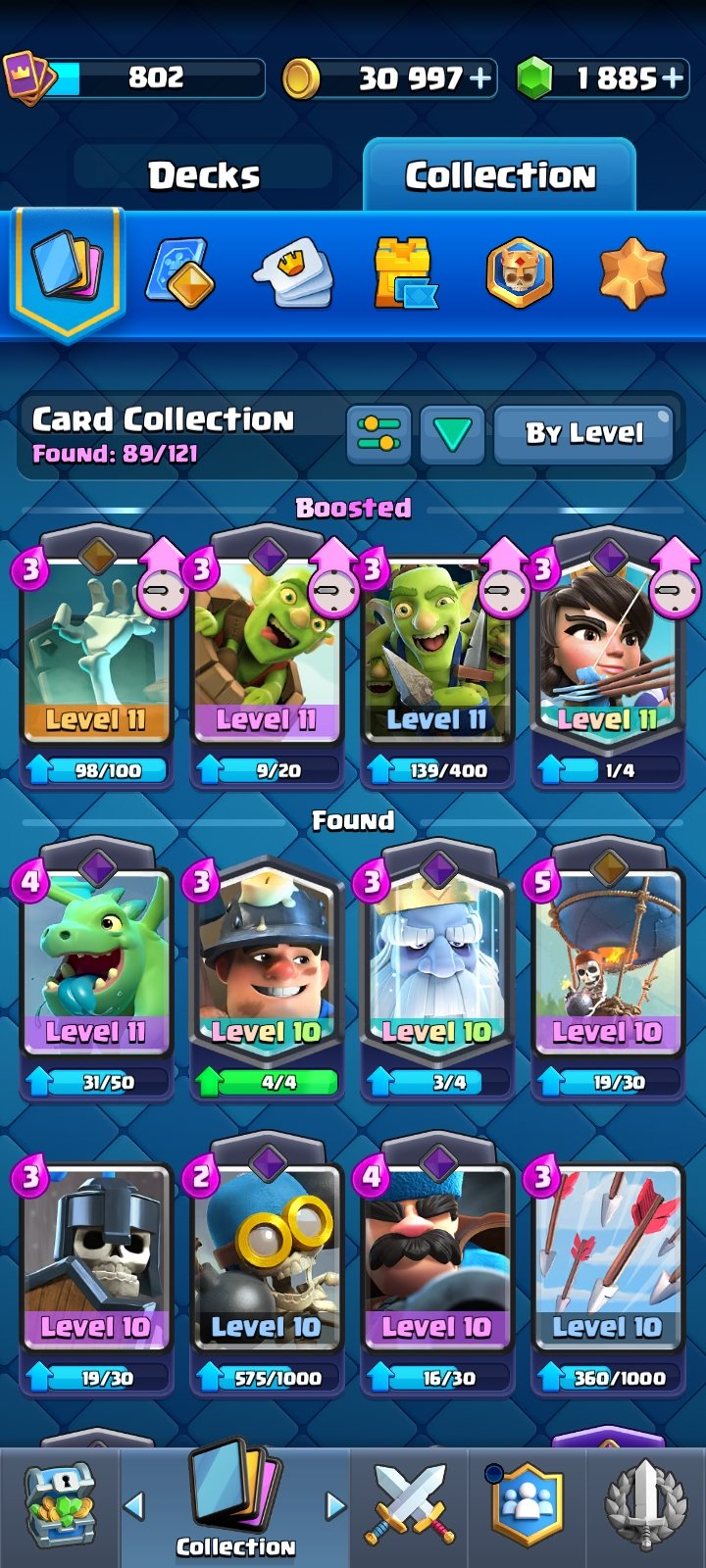Image resolution: width=706 pixels, height=1568 pixels.
Task: Switch to the Decks tab
Action: 204,175
